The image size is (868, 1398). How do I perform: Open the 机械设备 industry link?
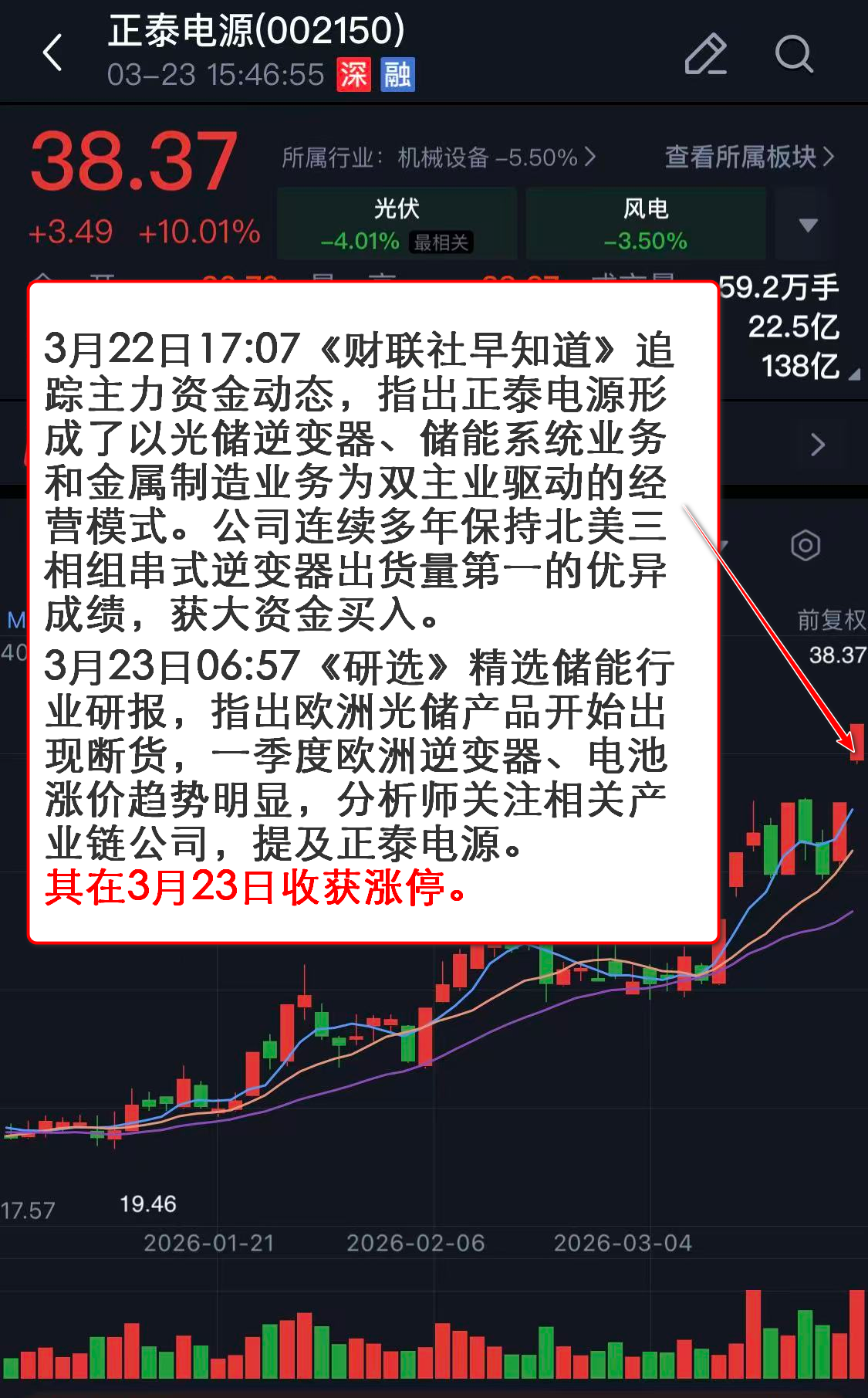pos(438,157)
